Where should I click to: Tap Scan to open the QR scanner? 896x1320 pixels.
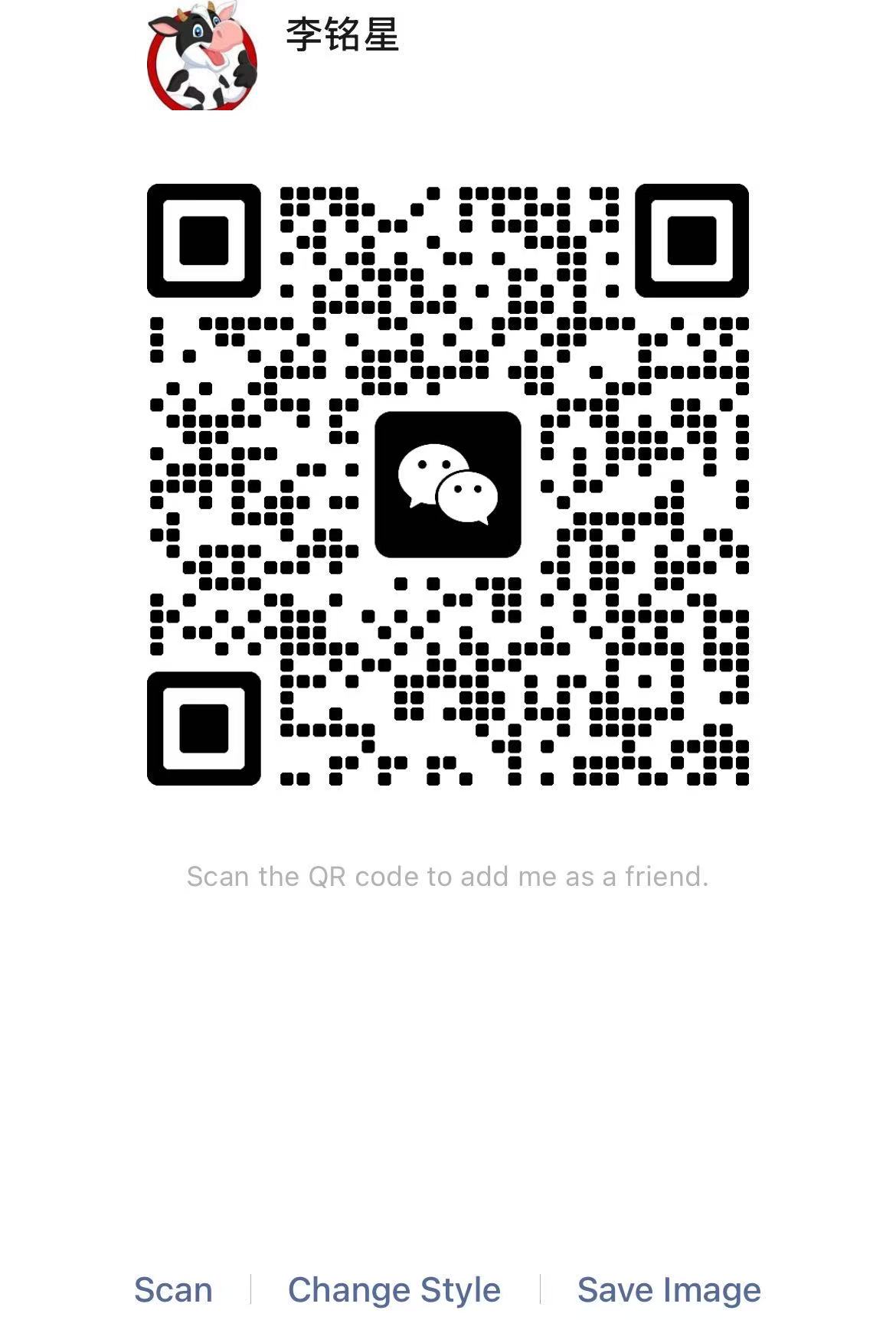click(x=173, y=1290)
